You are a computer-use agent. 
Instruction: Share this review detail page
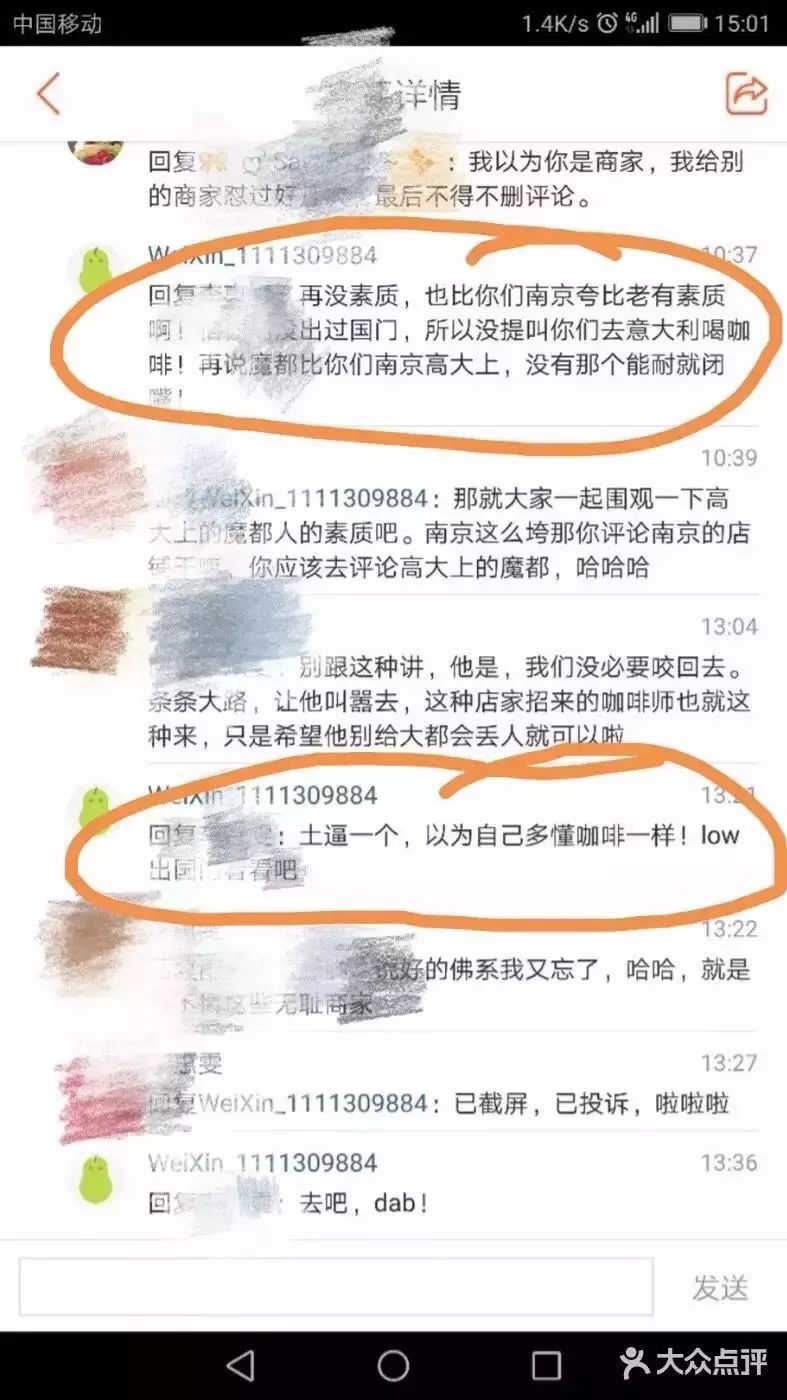click(x=746, y=94)
